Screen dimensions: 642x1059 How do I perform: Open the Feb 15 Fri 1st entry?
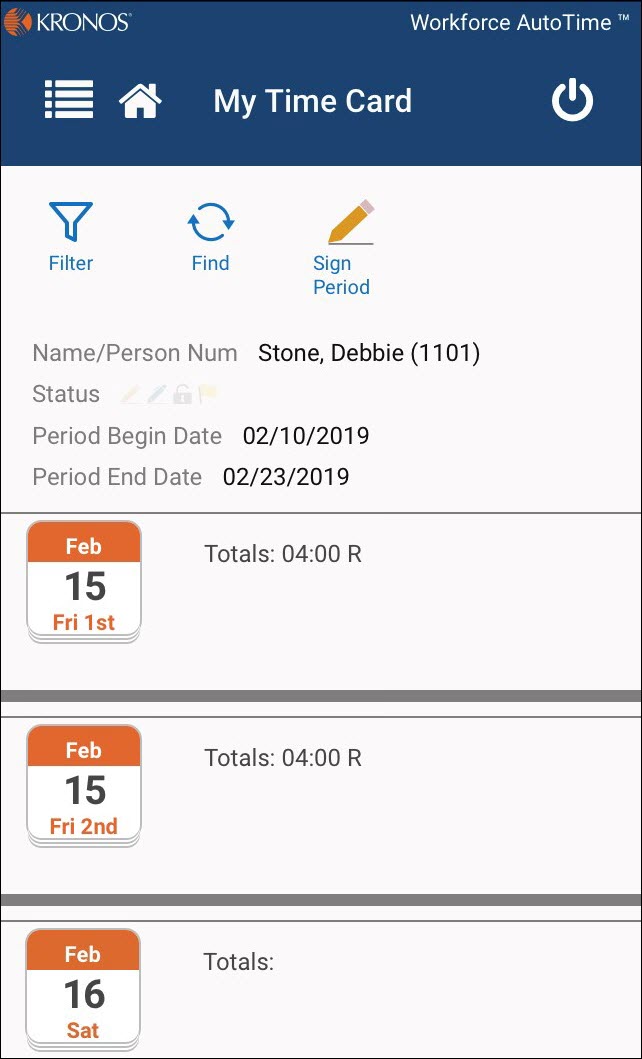[x=84, y=582]
